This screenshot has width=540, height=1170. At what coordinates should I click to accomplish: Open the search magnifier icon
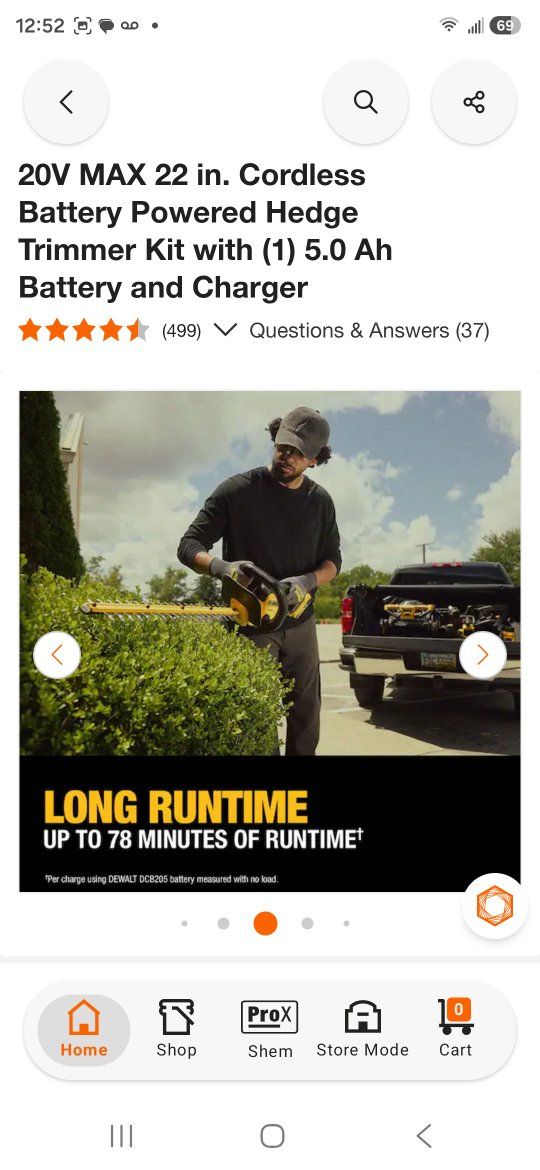point(365,101)
